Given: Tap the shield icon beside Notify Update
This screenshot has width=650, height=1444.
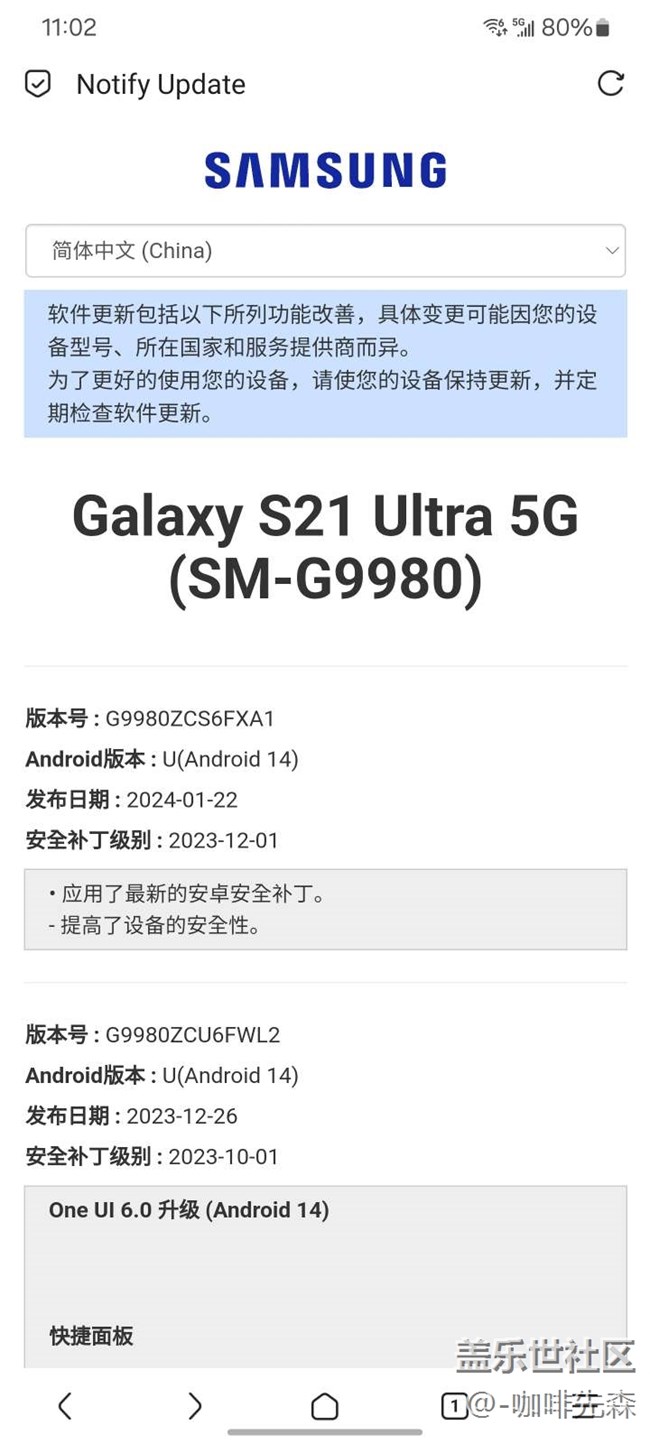Looking at the screenshot, I should (38, 84).
